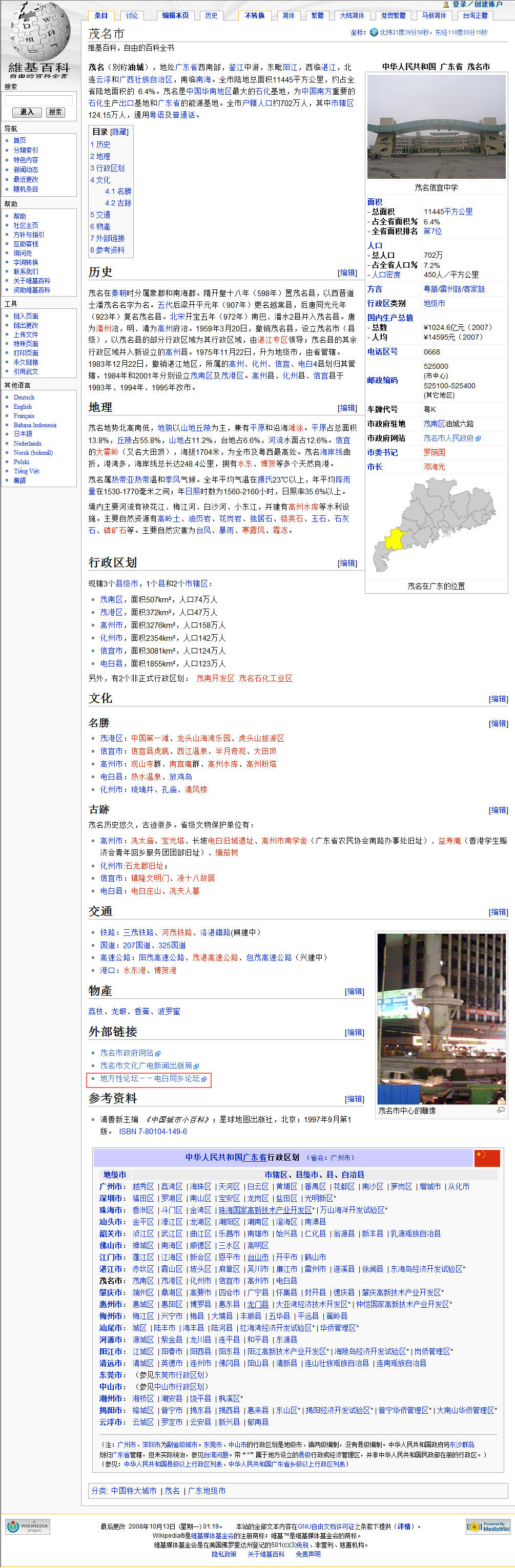The height and width of the screenshot is (1568, 515).
Task: Click the 搜索 button
Action: tap(55, 112)
